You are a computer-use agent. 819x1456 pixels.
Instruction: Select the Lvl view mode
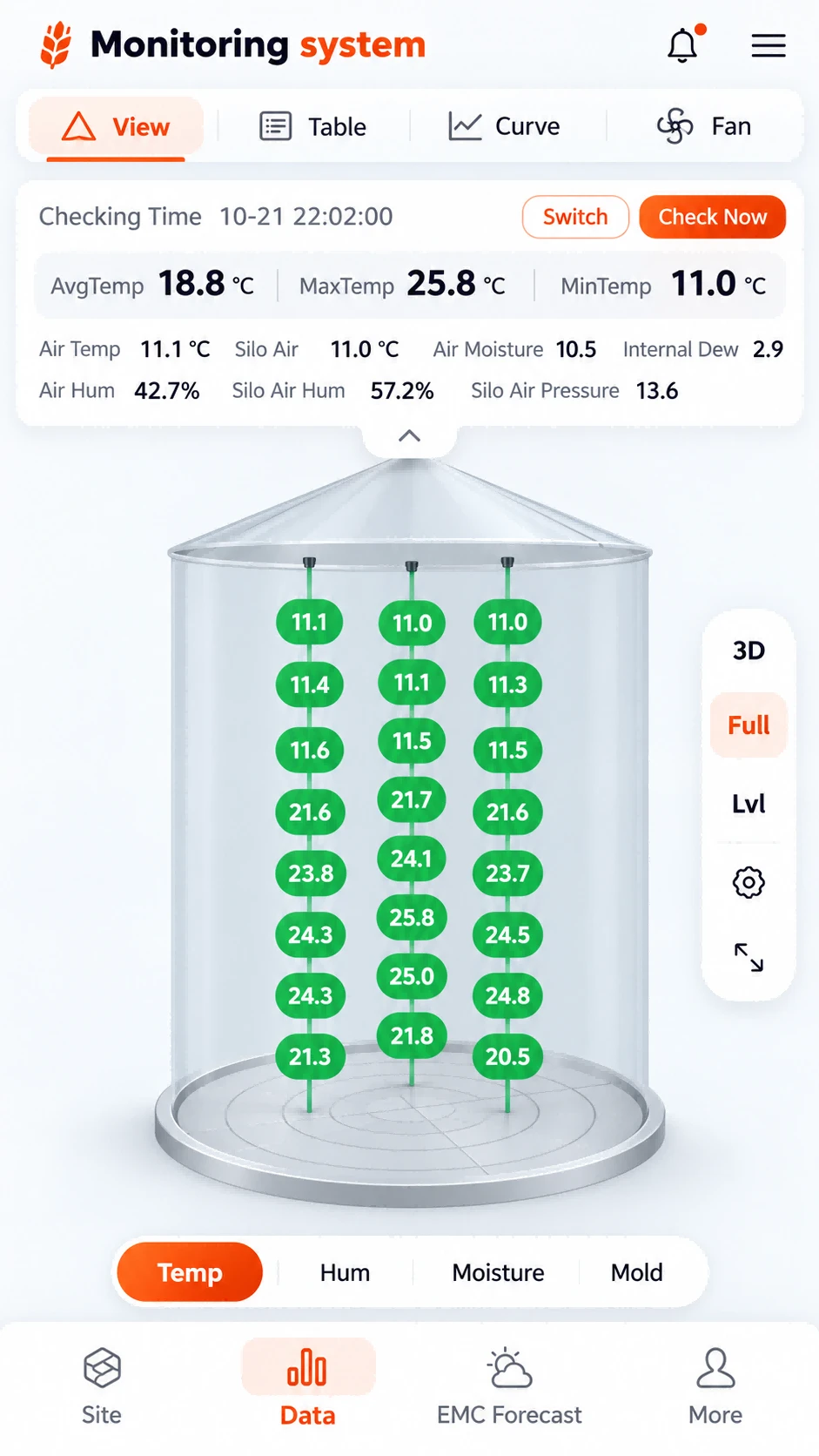click(x=749, y=804)
